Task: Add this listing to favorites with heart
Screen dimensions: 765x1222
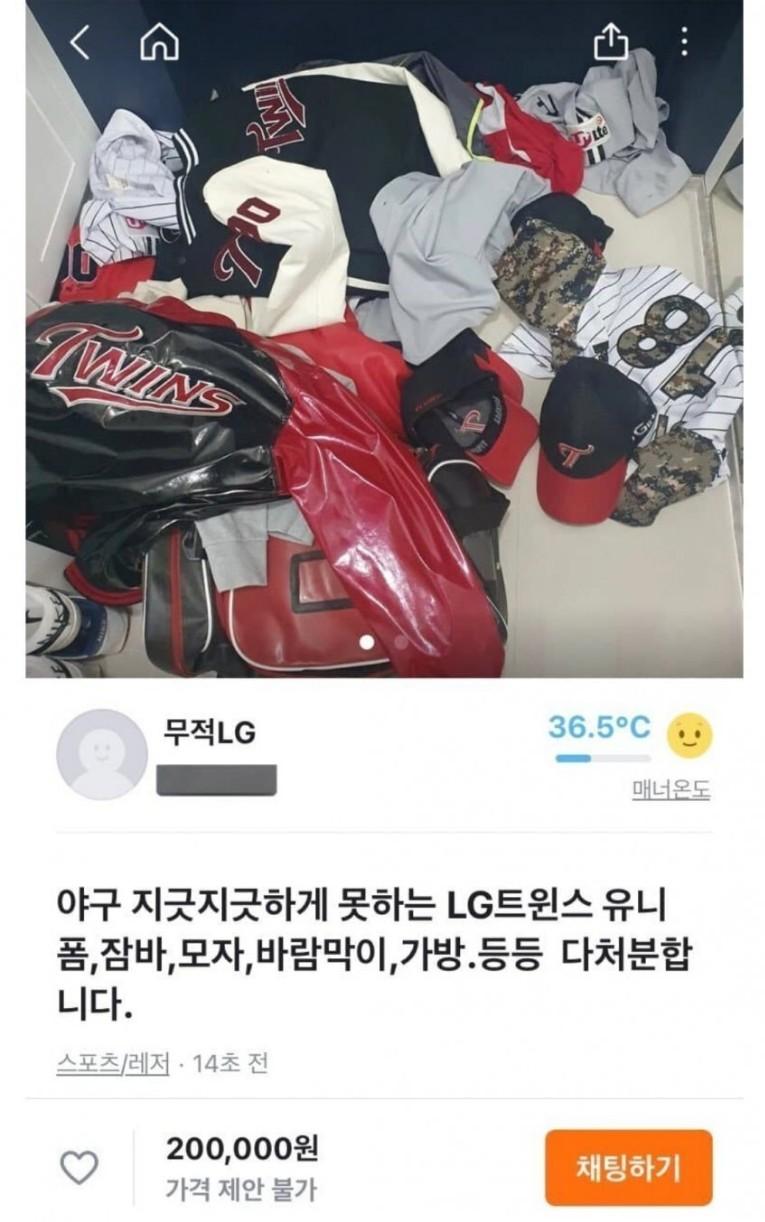Action: coord(80,1167)
